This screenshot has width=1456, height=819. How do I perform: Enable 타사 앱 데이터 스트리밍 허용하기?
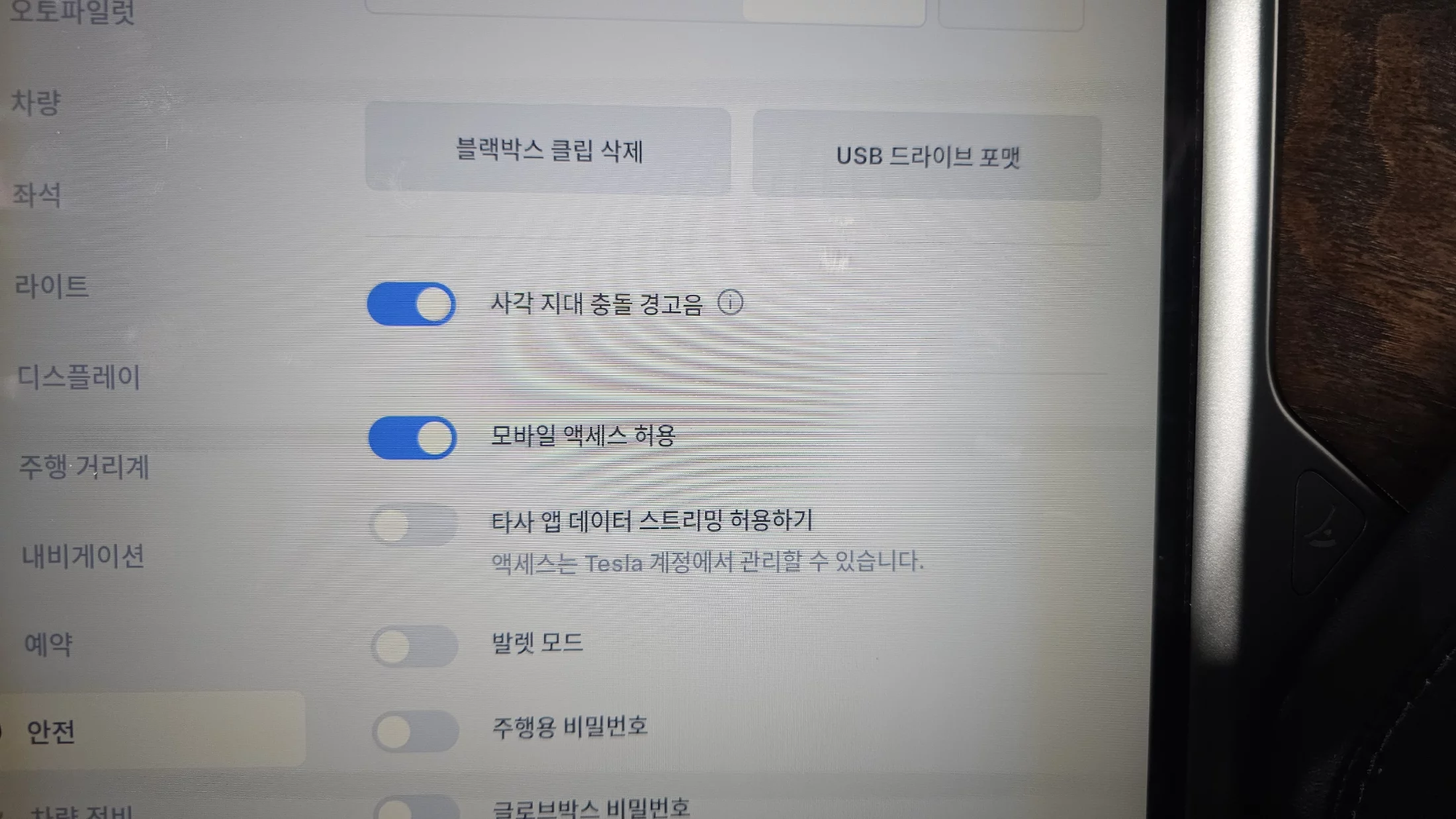414,525
